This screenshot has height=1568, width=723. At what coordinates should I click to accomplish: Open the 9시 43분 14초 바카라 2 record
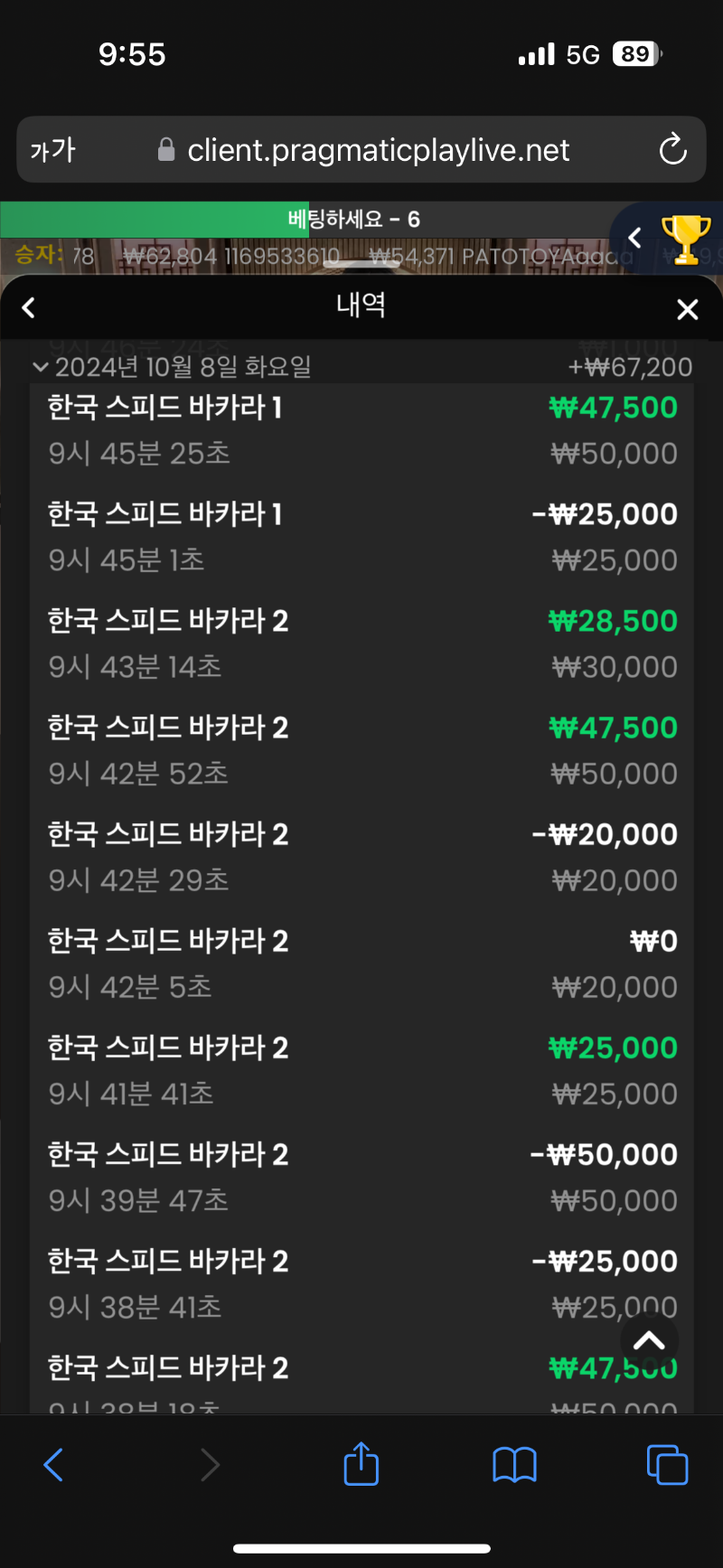point(361,643)
